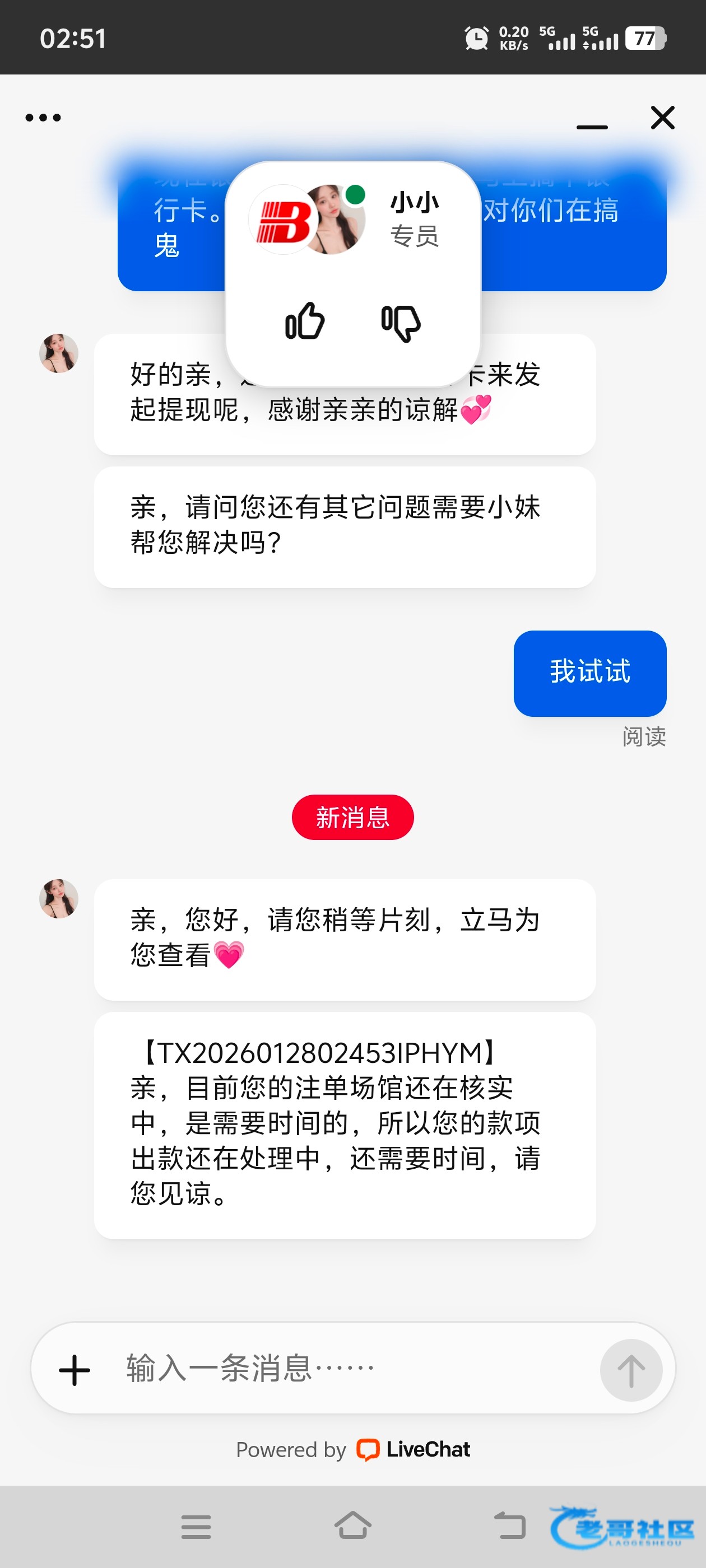Focus the message input field
This screenshot has height=1568, width=706.
[x=341, y=1369]
